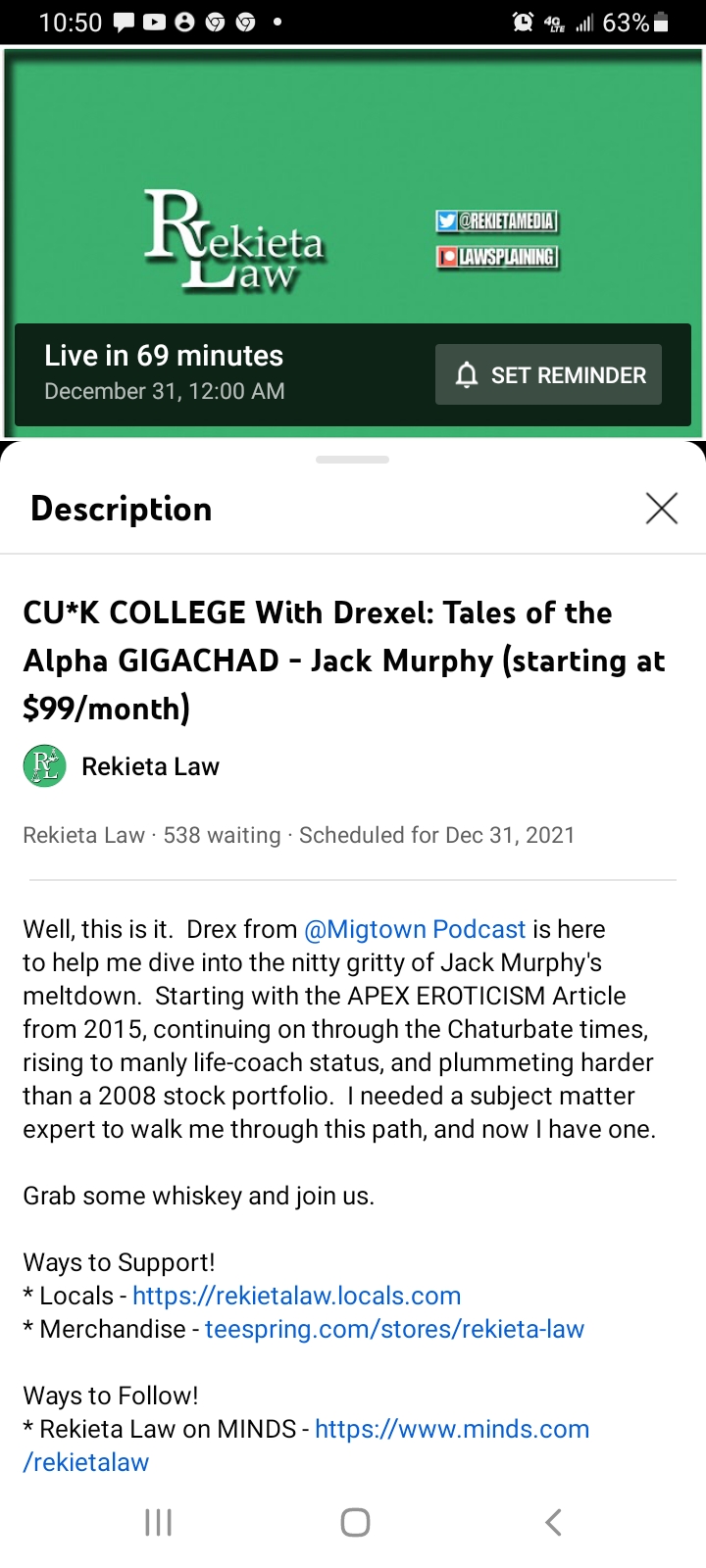This screenshot has width=706, height=1568.
Task: Tap the upcoming livestream video player
Action: tap(353, 186)
